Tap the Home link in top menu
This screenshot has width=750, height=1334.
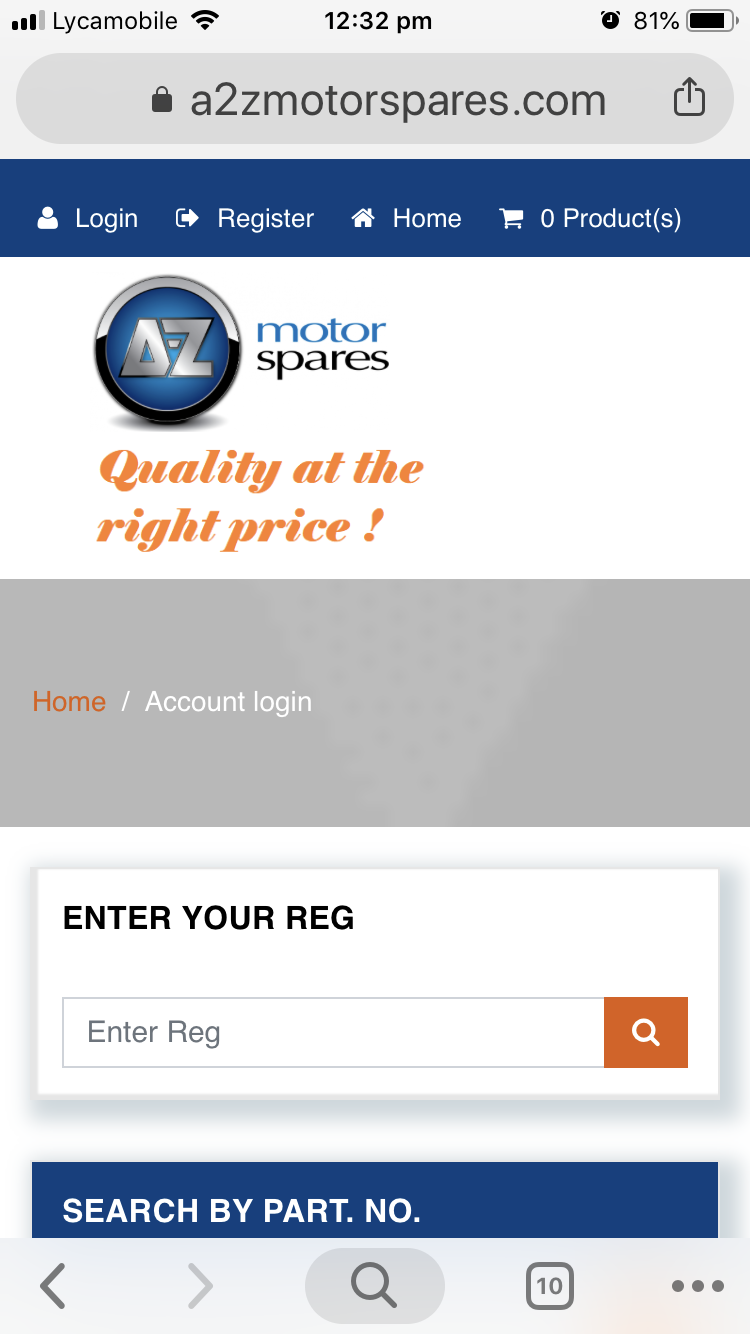tap(406, 218)
